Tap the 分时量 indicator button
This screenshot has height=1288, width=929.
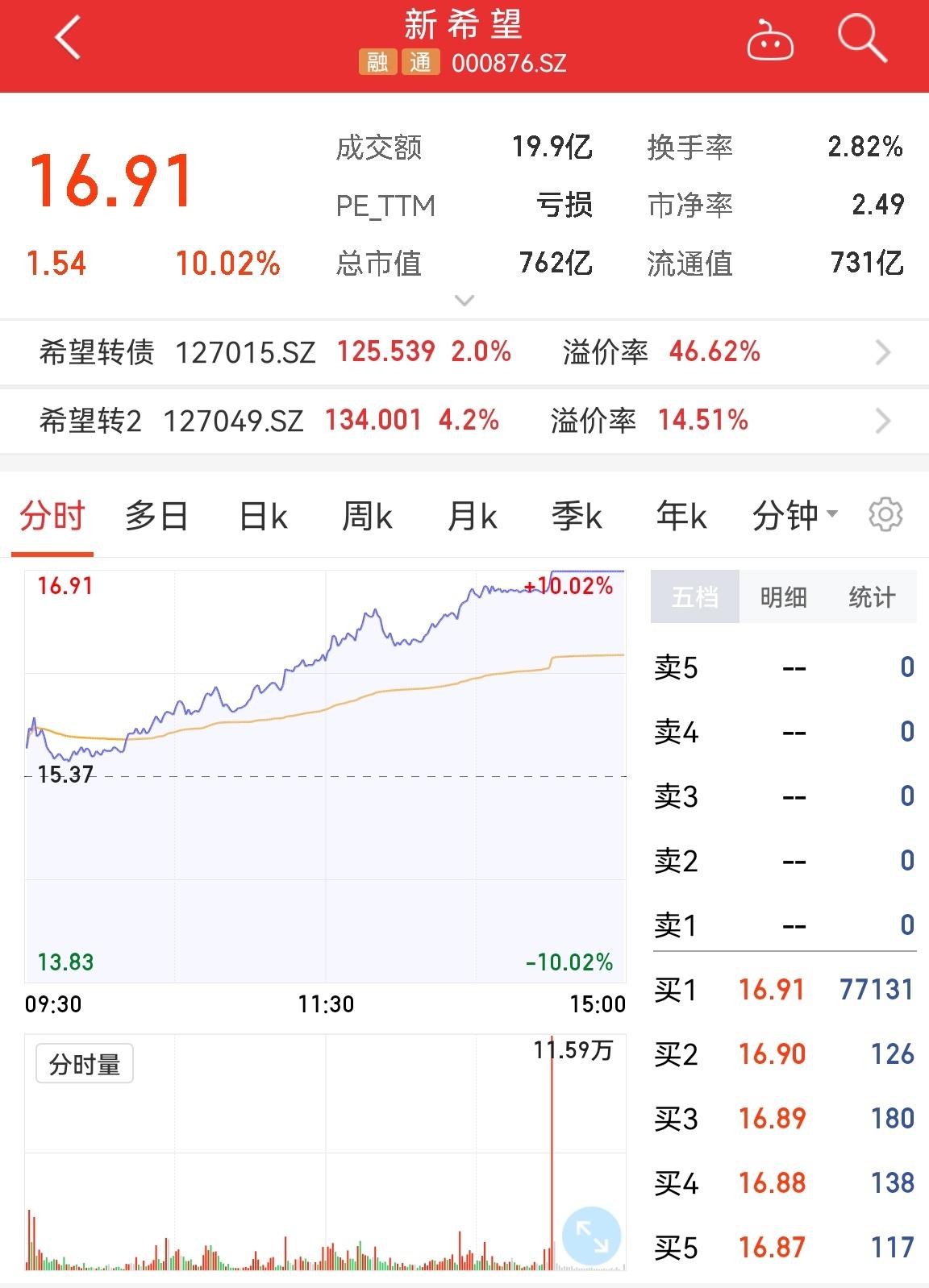(x=85, y=1065)
